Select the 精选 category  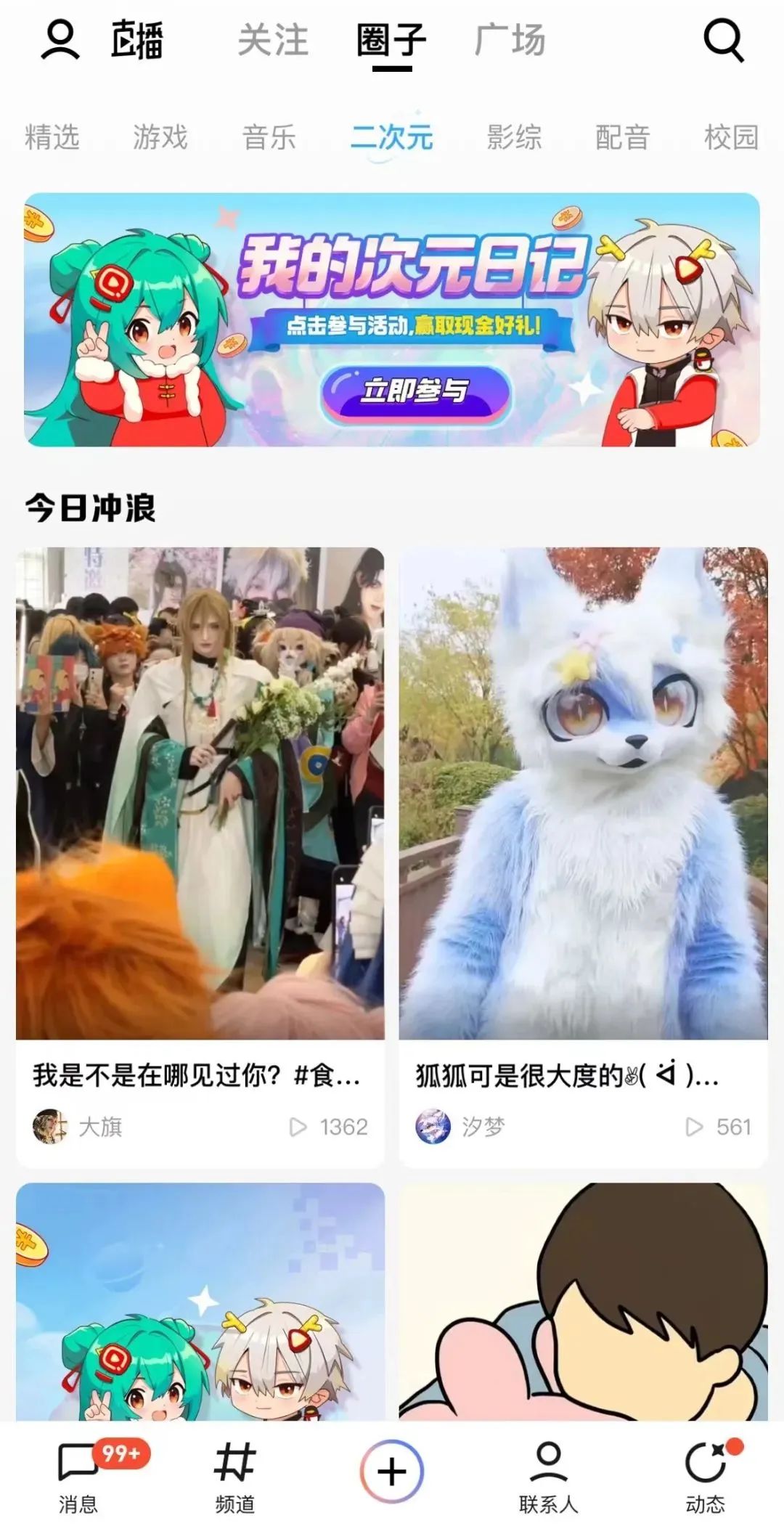point(52,136)
